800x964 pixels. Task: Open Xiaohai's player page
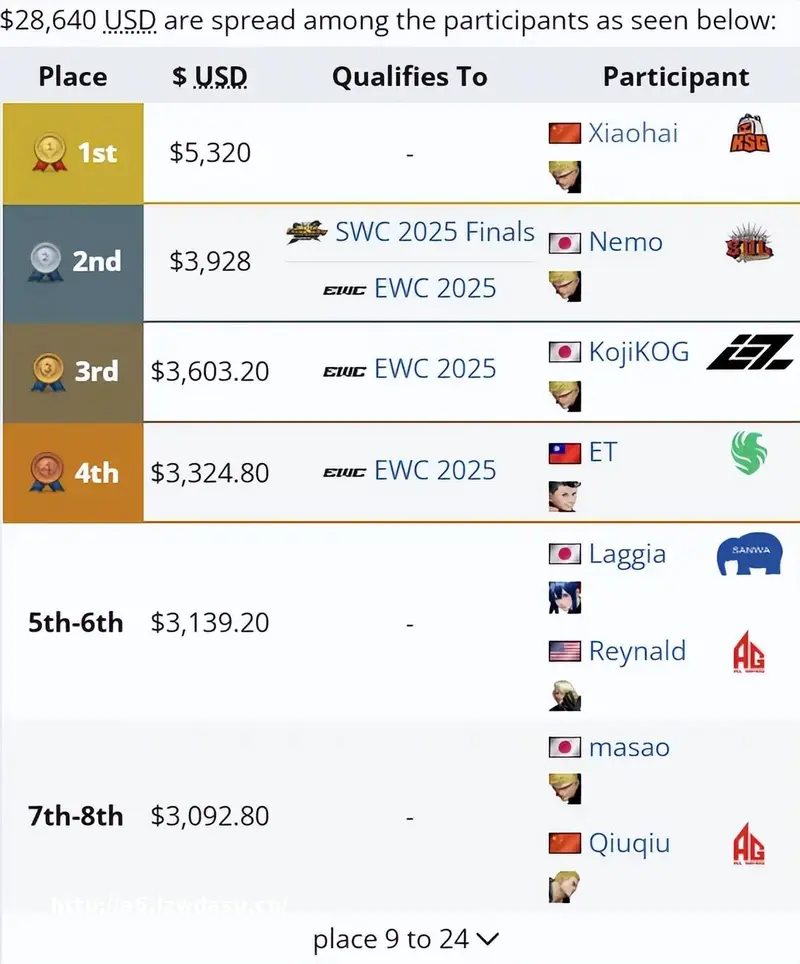point(633,133)
